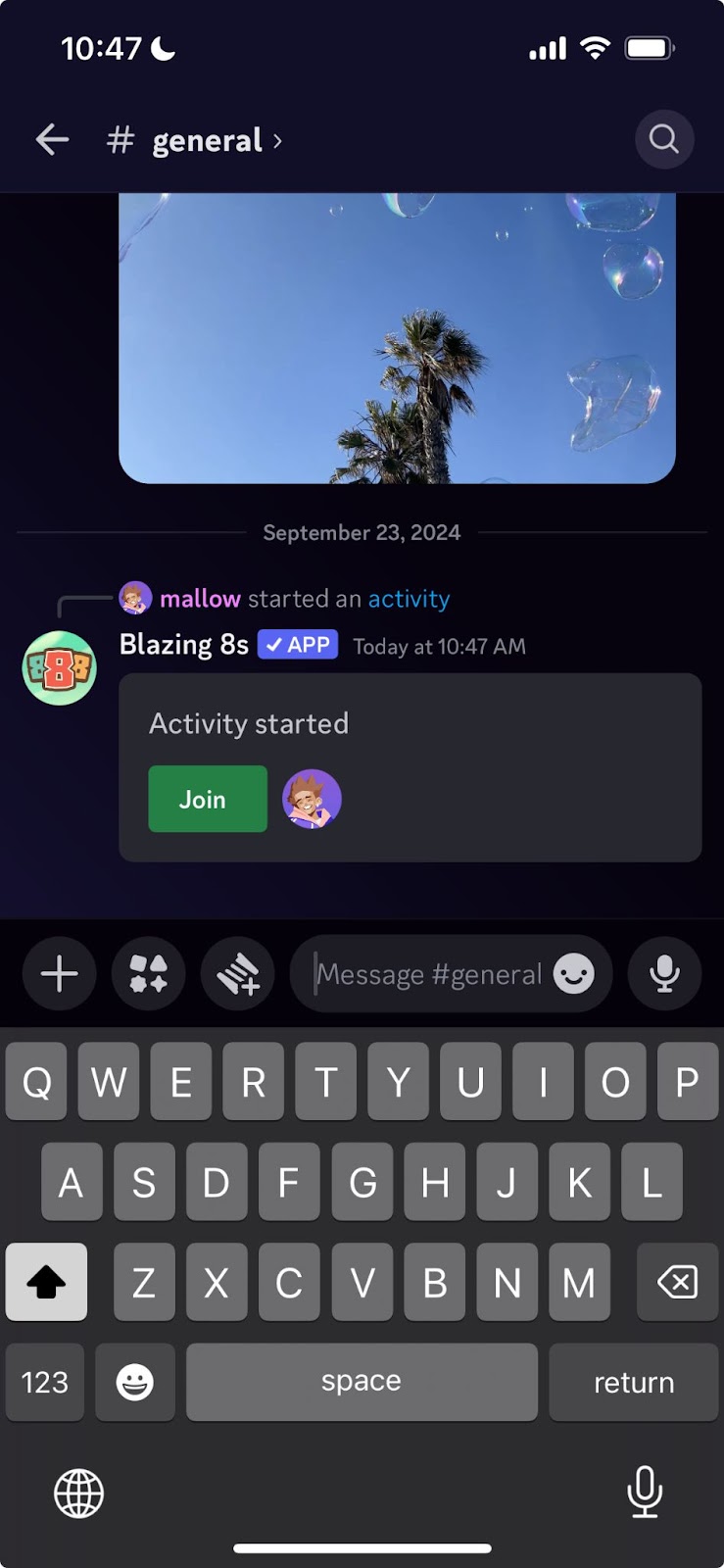The height and width of the screenshot is (1568, 724).
Task: Tap the activity link in mallow's message
Action: 409,599
